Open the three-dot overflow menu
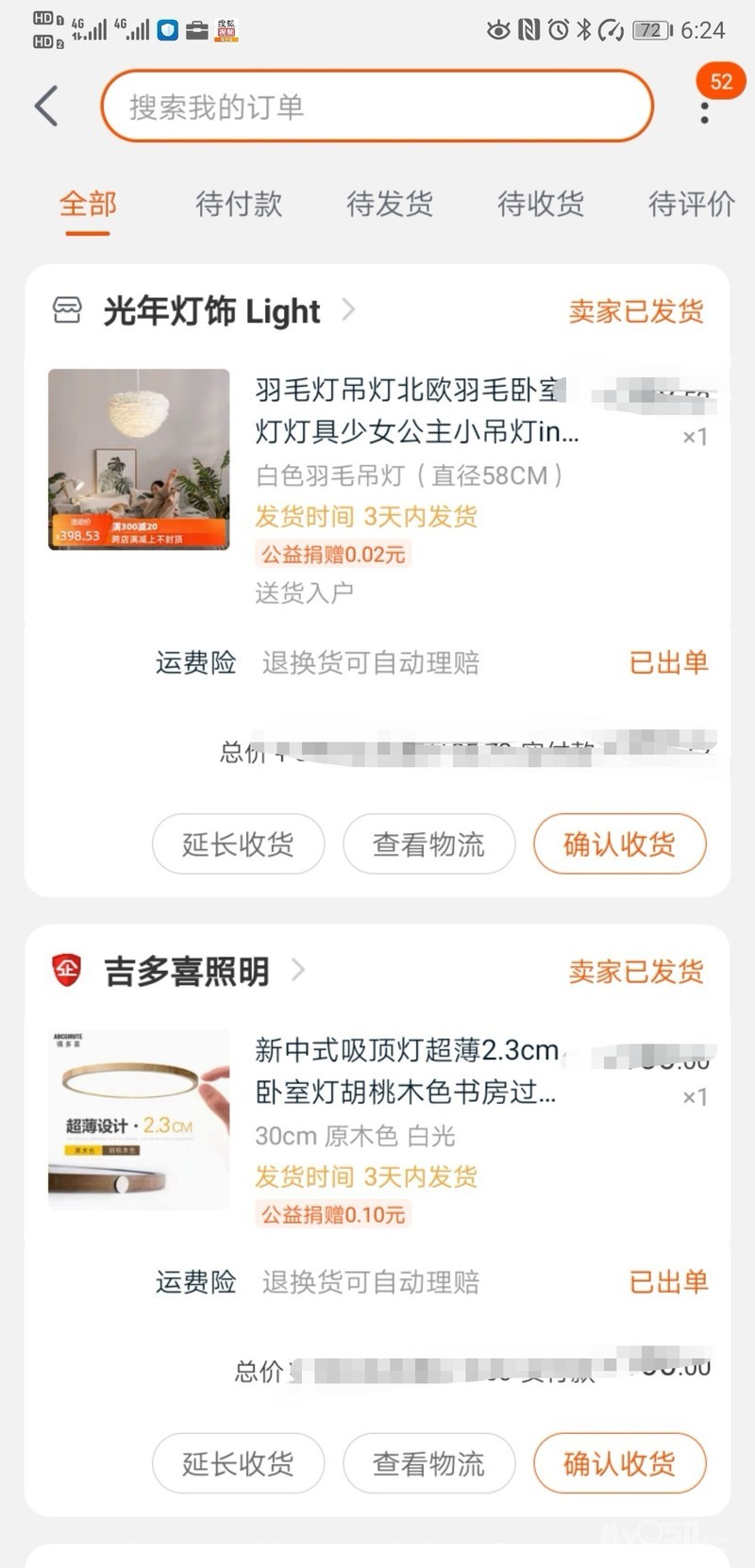Viewport: 755px width, 1568px height. coord(705,113)
